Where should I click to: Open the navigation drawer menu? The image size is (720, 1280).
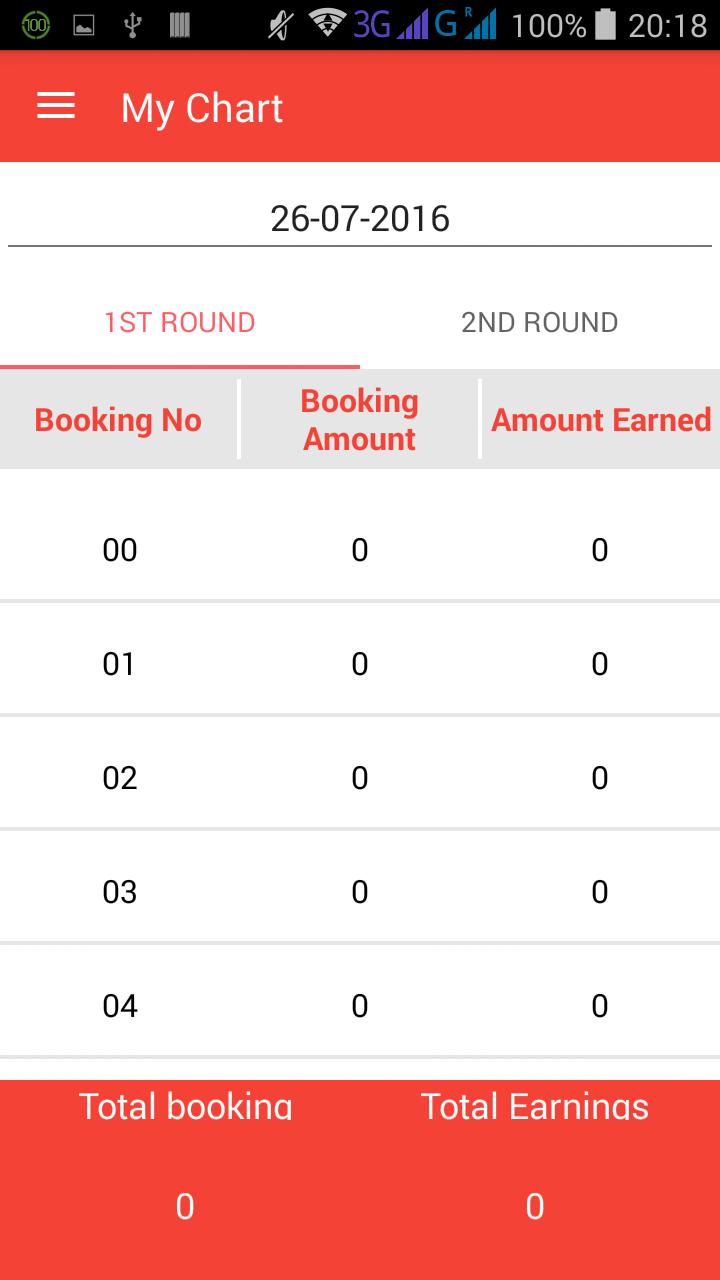pyautogui.click(x=56, y=107)
